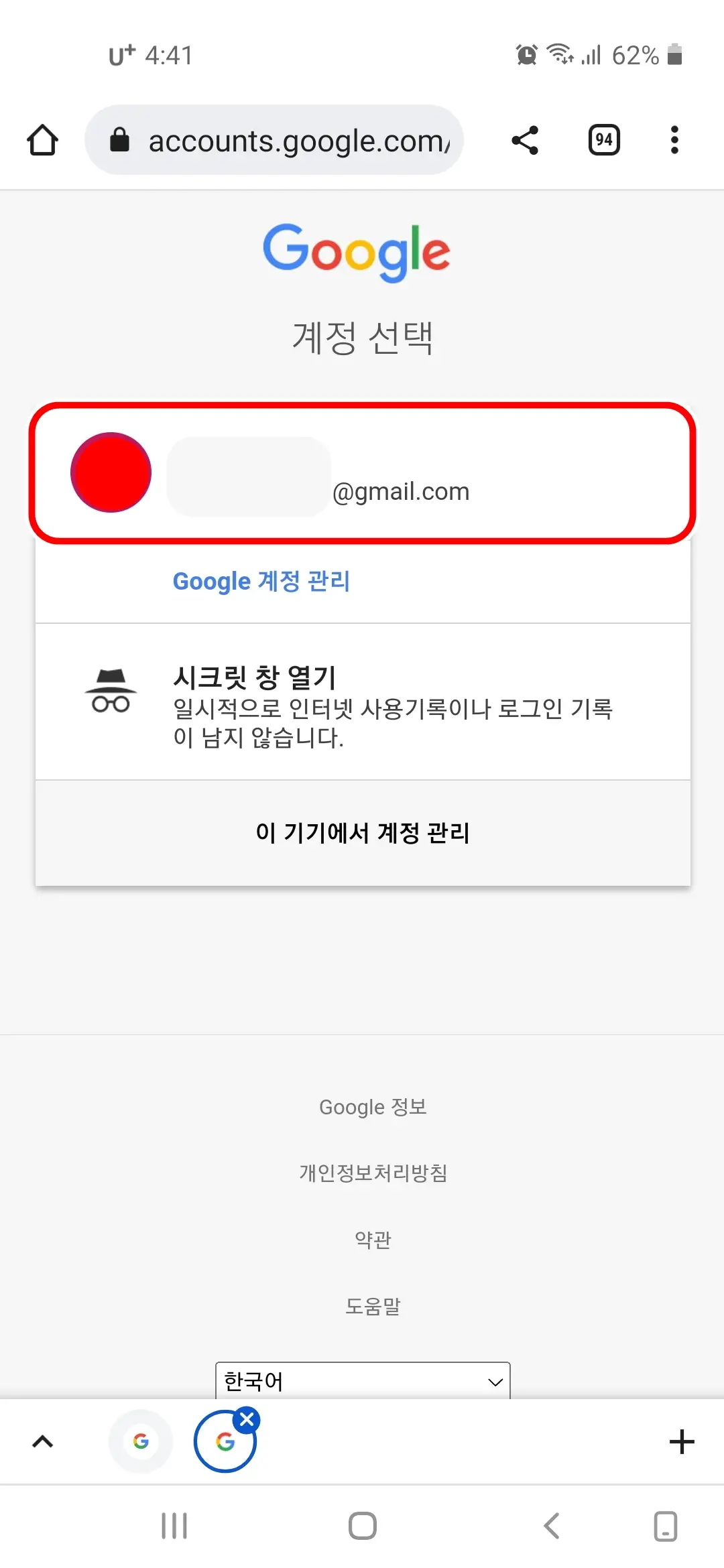Tap the 약관 link in the footer
The height and width of the screenshot is (1568, 724).
point(373,1239)
